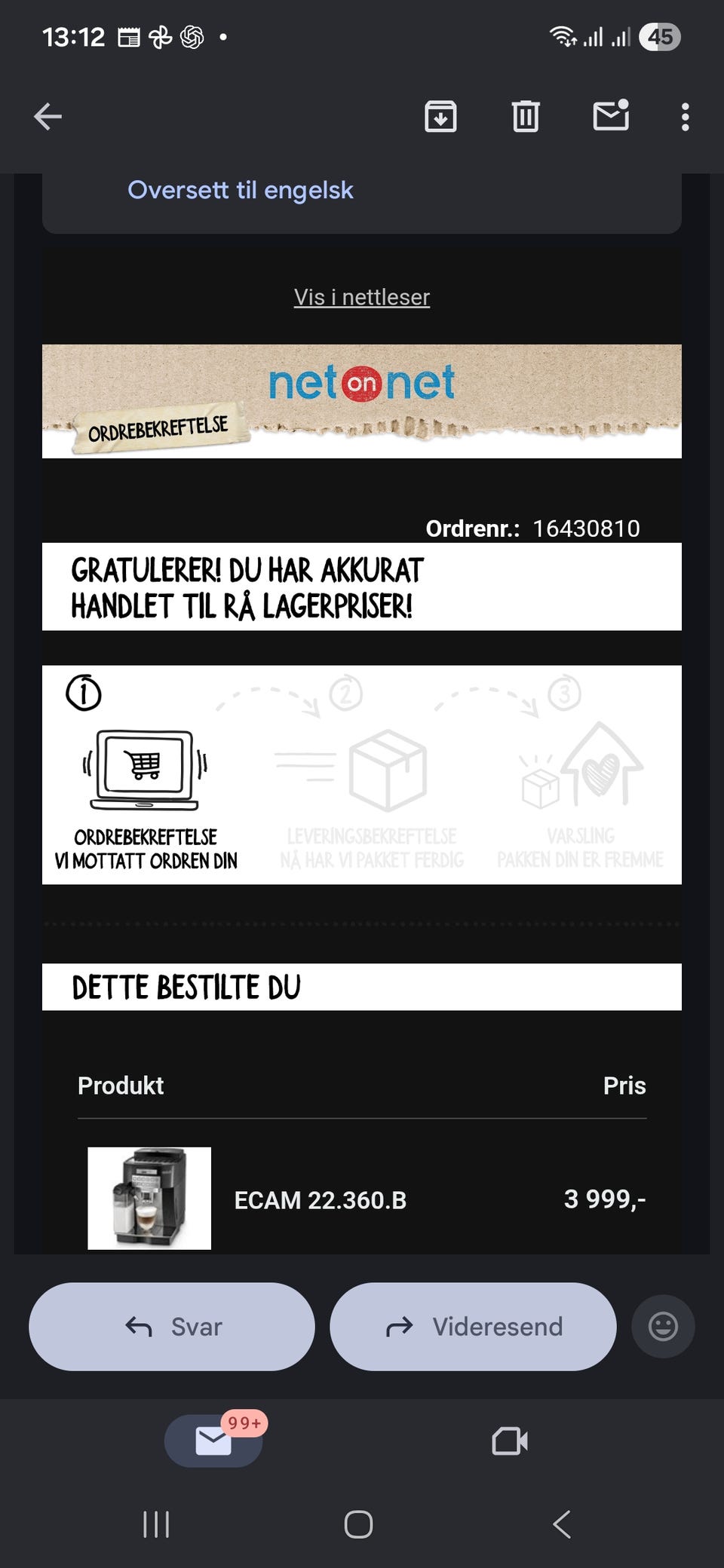Tap the forward arrow inside Videresend
The height and width of the screenshot is (1568, 724).
click(400, 1326)
